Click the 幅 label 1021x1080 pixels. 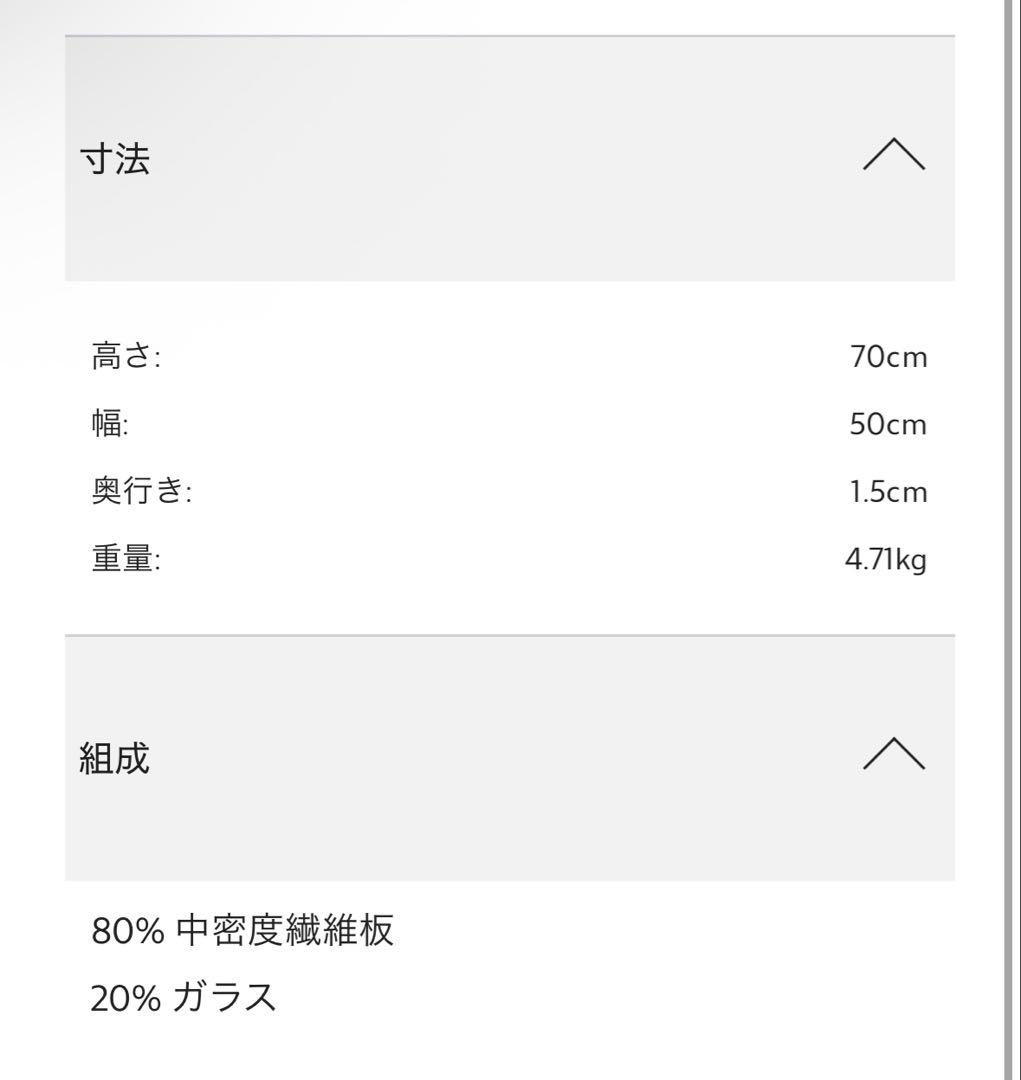104,424
